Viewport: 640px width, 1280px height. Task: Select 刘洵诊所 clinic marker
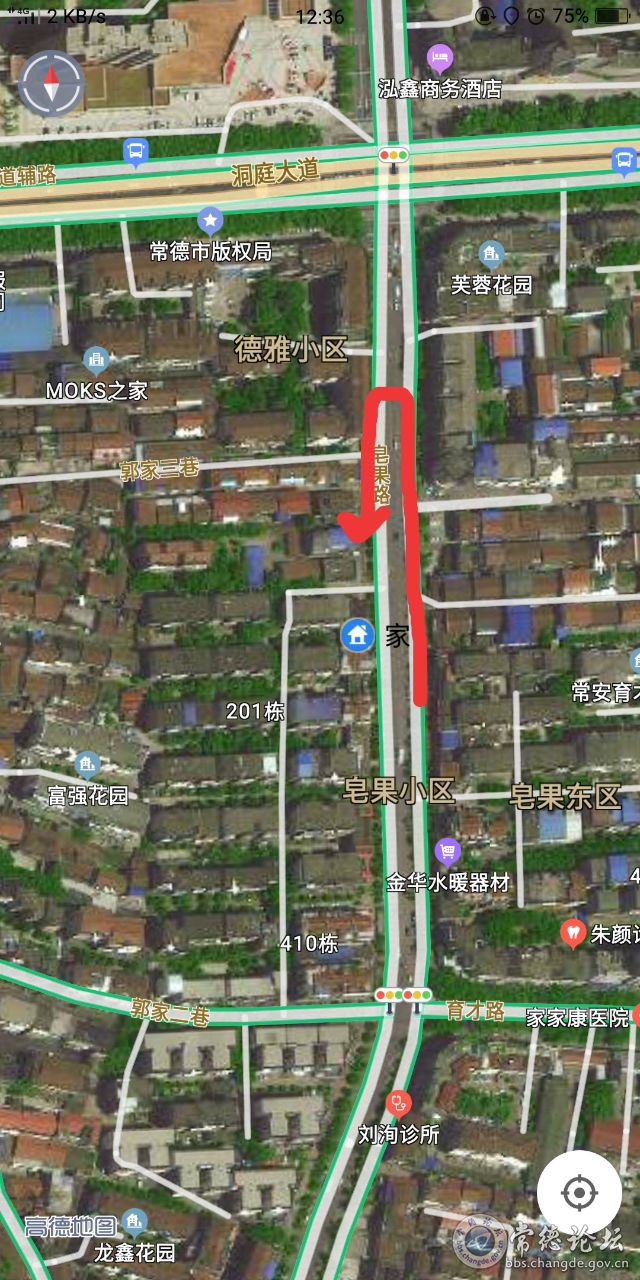(x=398, y=1105)
